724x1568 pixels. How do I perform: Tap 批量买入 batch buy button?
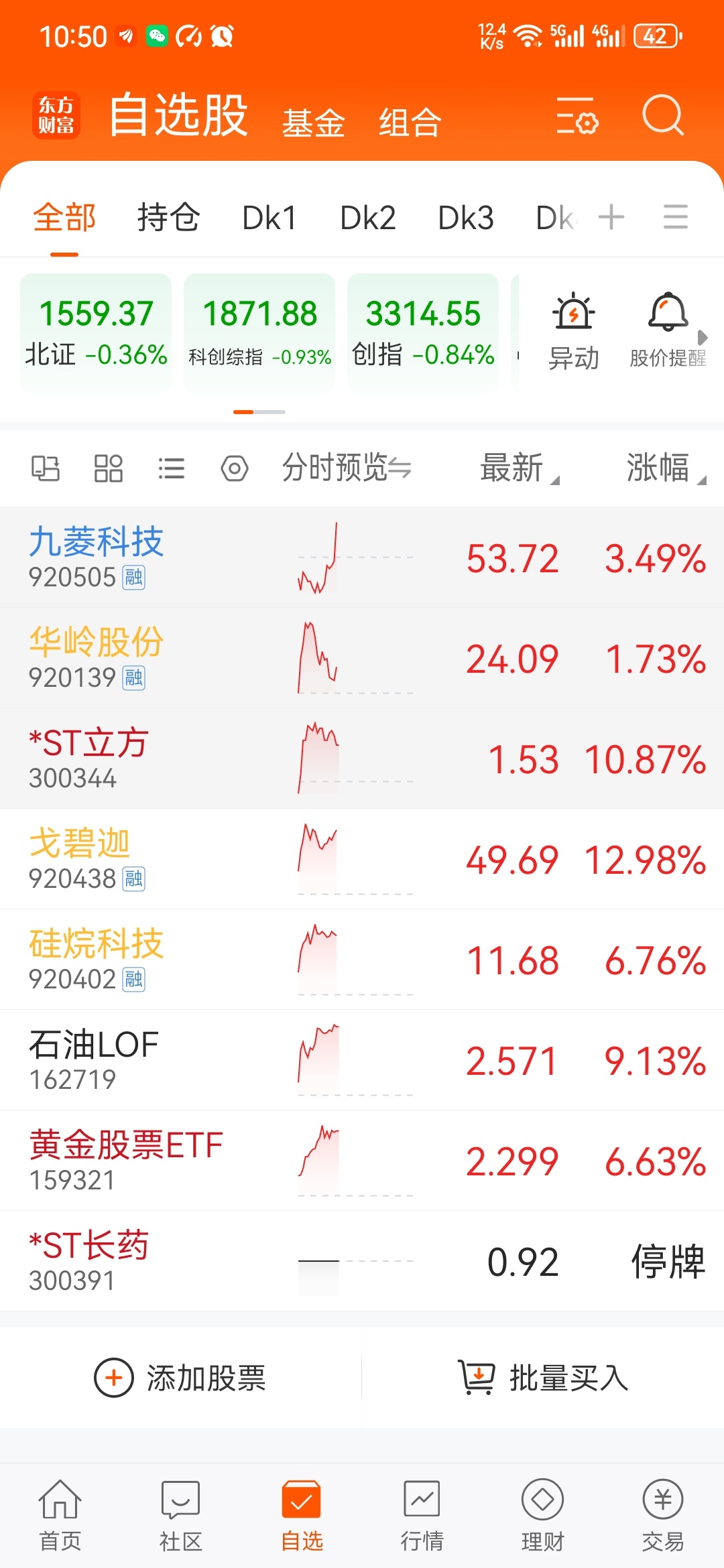543,1378
